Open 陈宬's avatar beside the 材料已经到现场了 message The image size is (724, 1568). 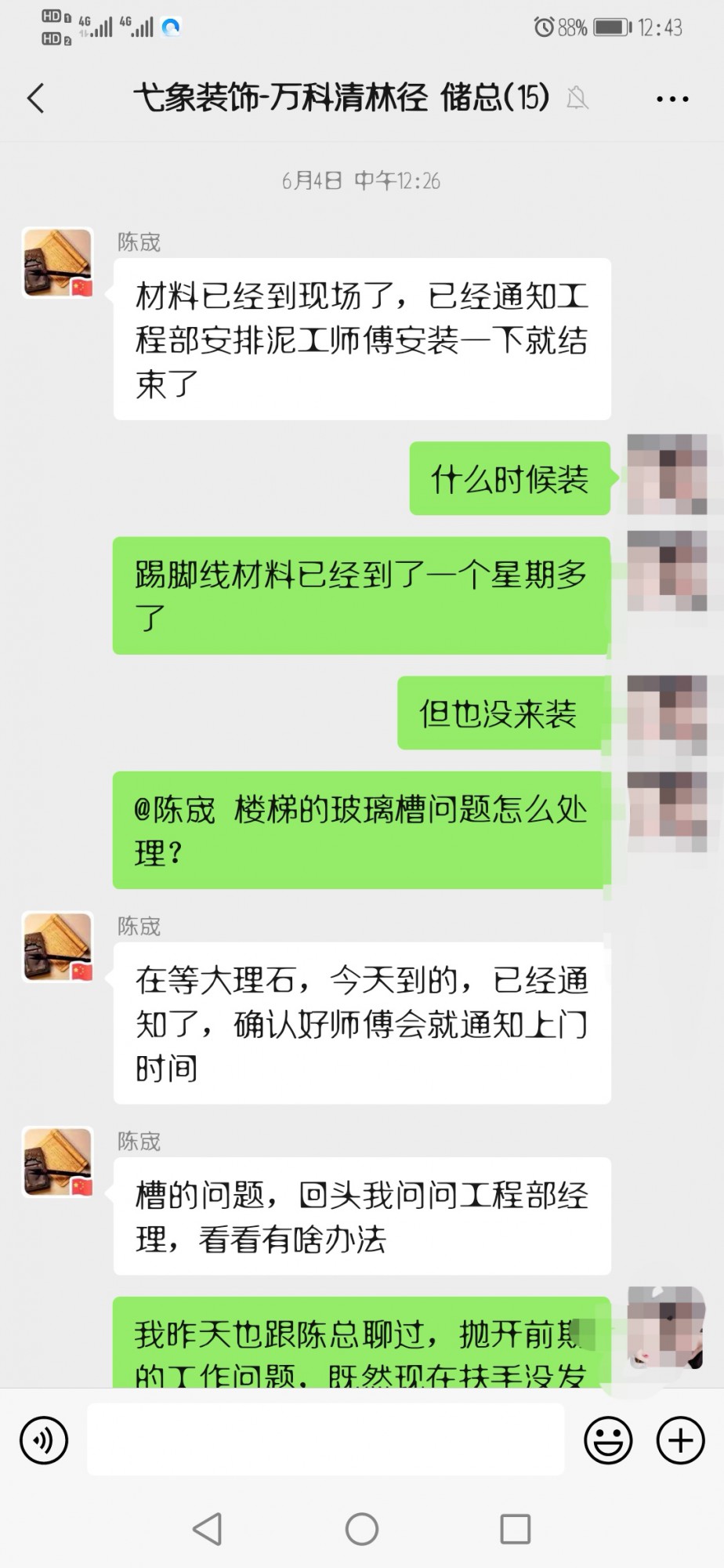coord(58,263)
